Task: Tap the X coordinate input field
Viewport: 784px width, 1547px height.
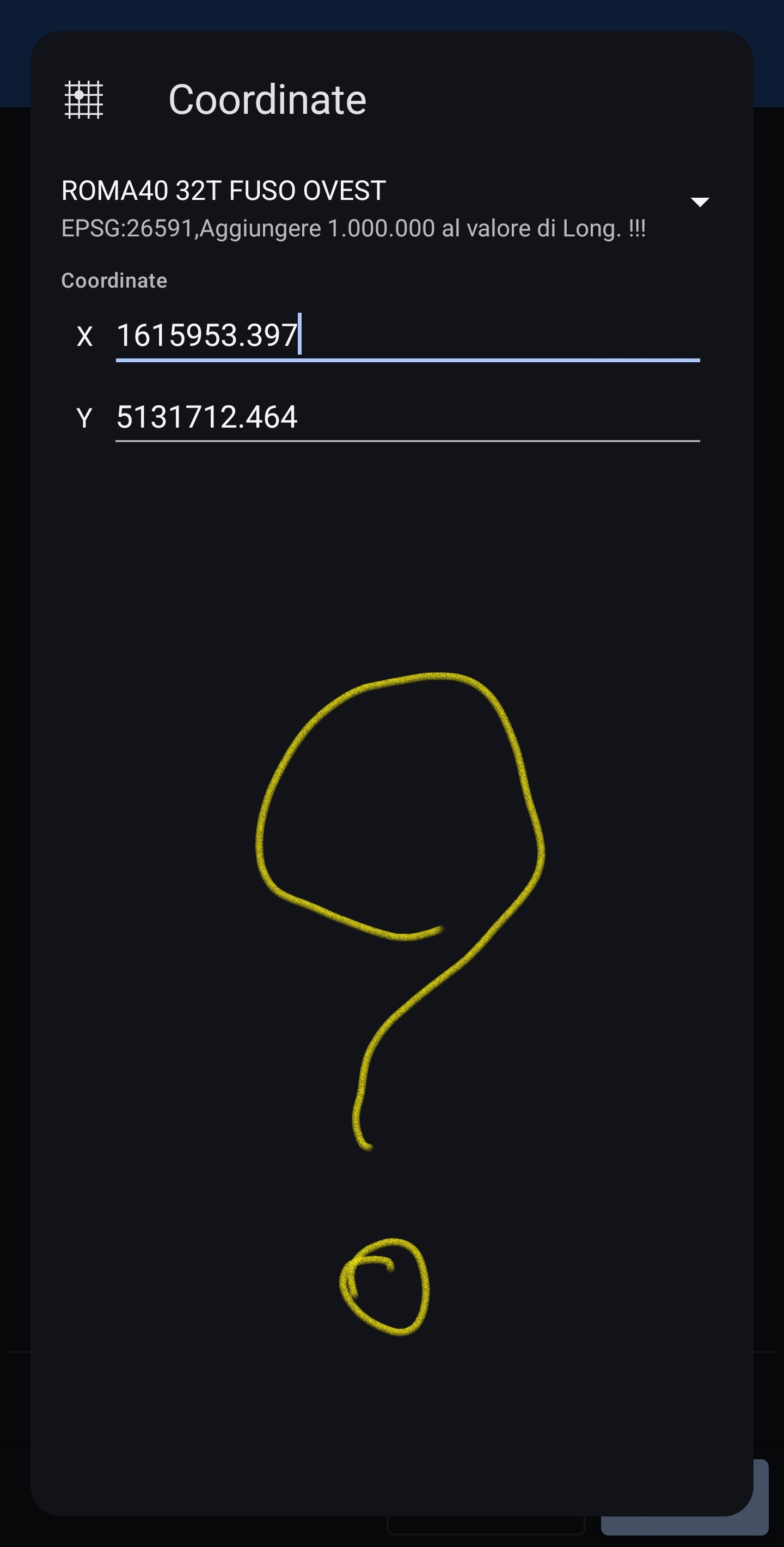Action: (407, 335)
